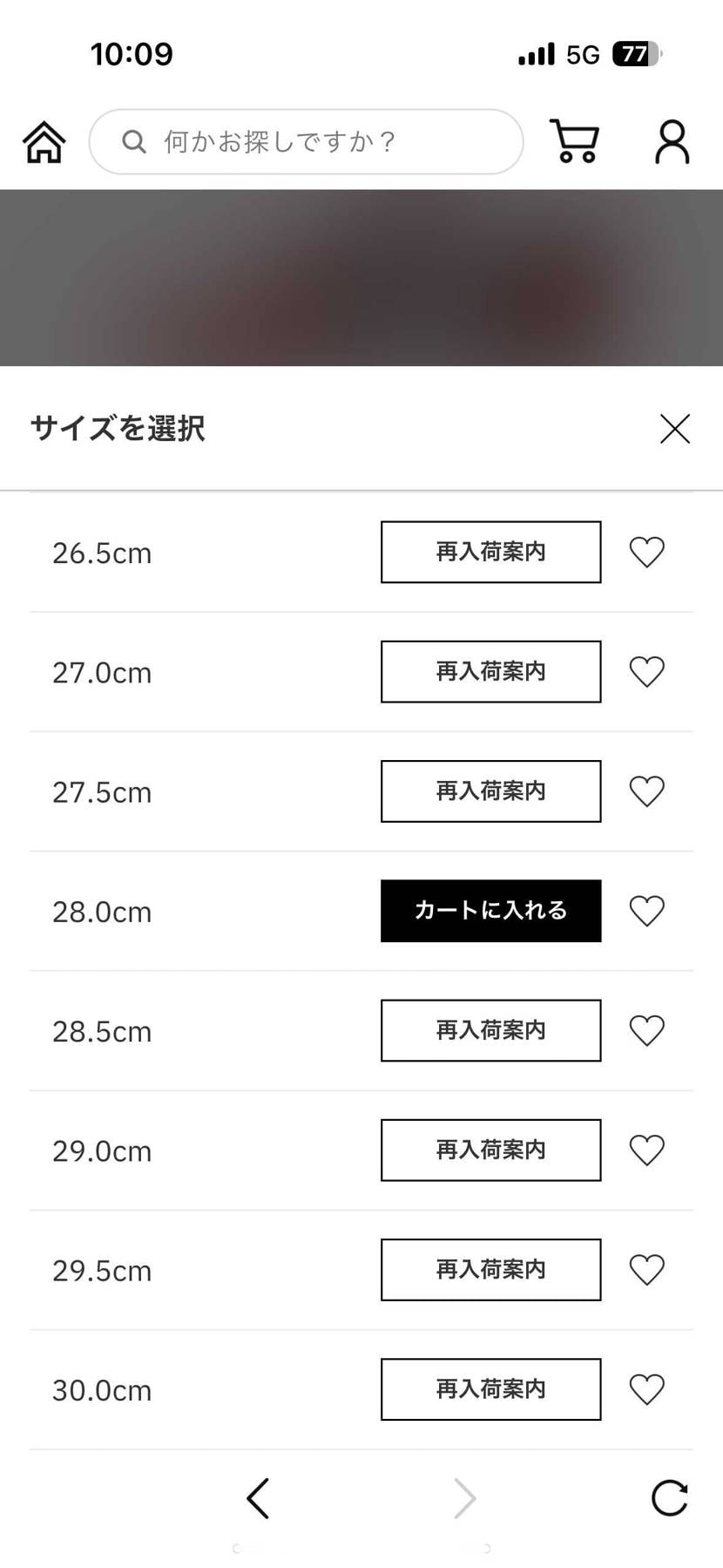Favorite the 29.0cm size with the heart
Viewport: 723px width, 1568px height.
pyautogui.click(x=646, y=1150)
